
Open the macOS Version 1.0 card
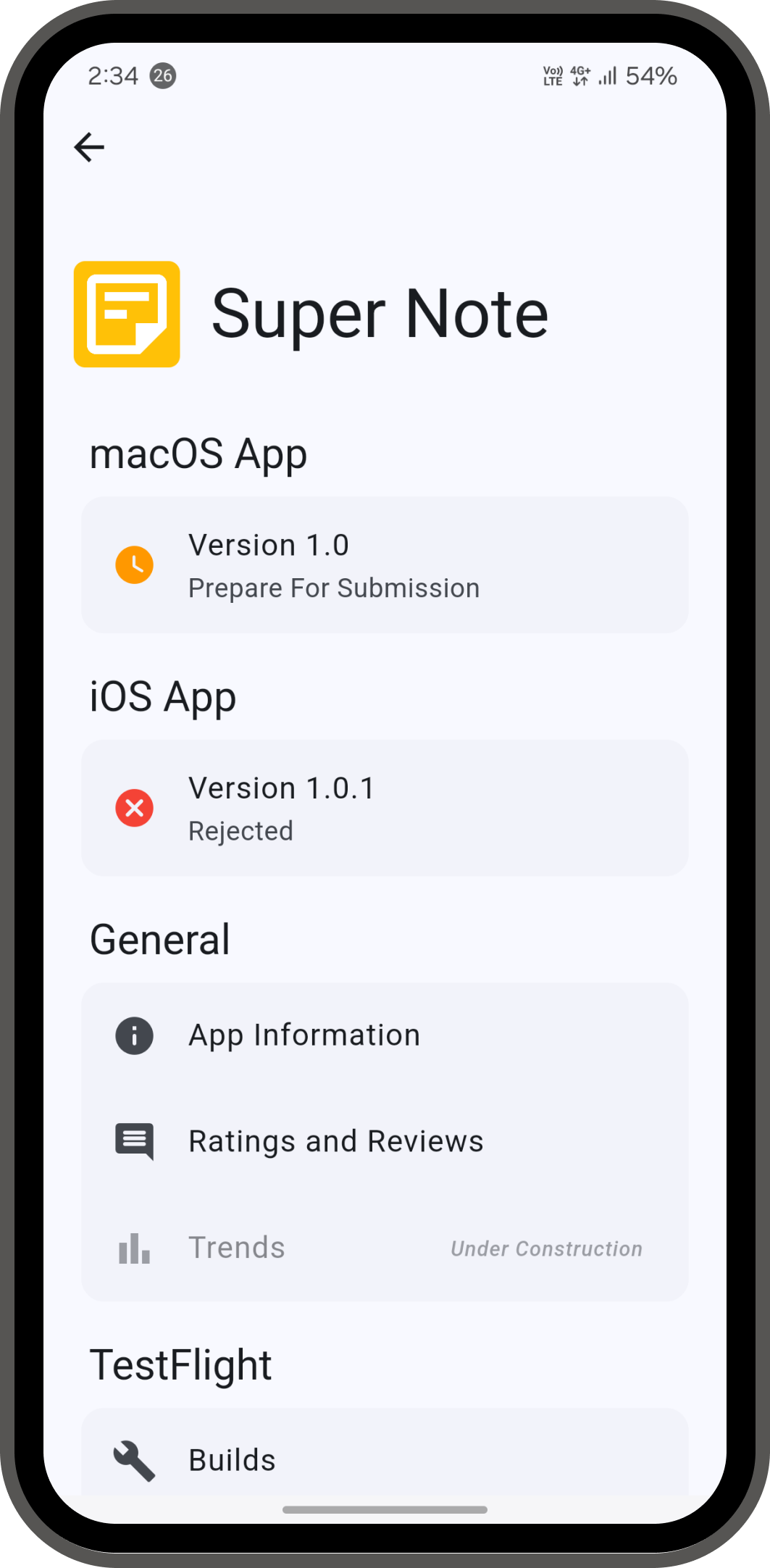(385, 565)
